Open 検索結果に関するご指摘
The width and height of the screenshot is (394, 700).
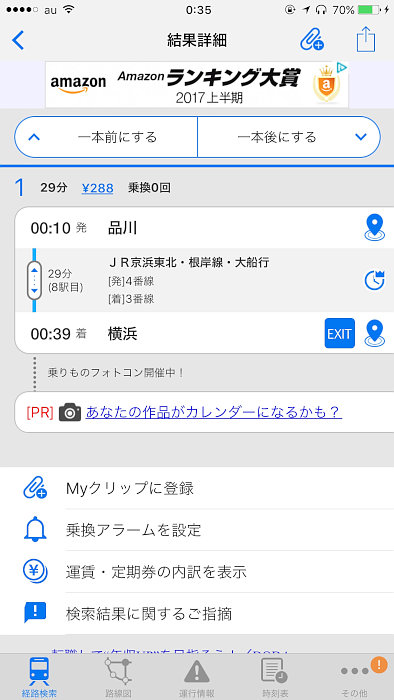(x=197, y=614)
